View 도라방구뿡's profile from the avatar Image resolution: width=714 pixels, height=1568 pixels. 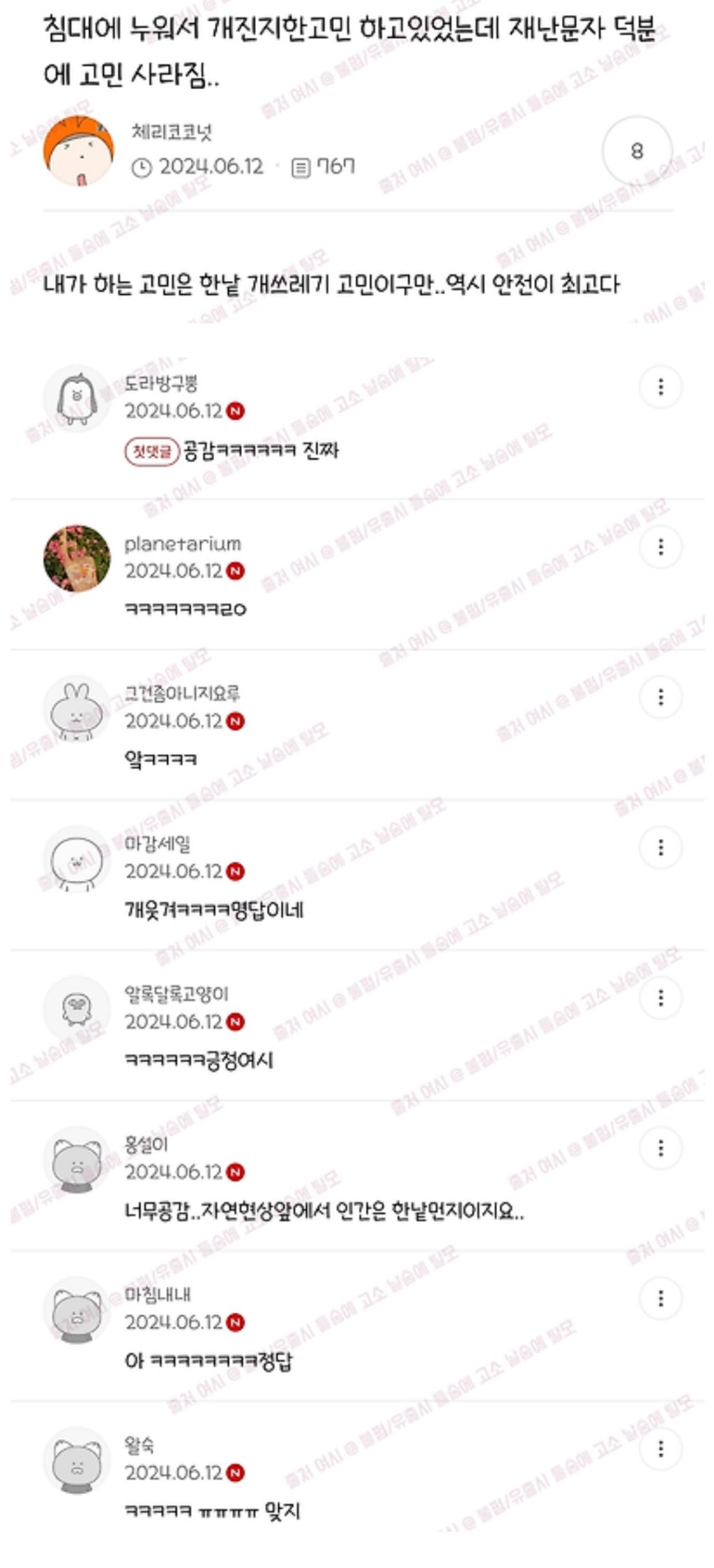77,398
